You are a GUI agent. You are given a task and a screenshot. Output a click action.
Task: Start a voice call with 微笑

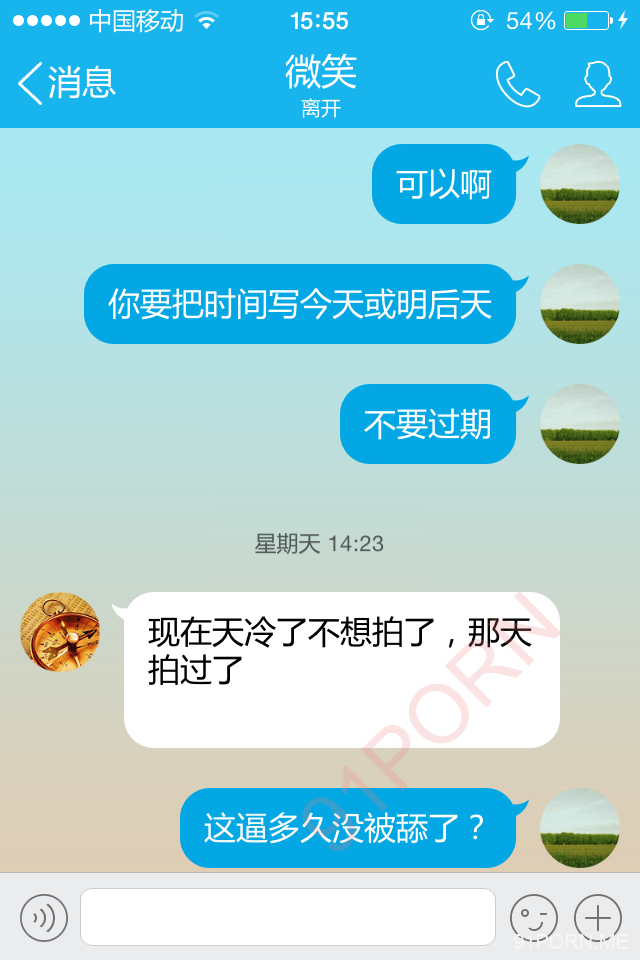(x=517, y=84)
